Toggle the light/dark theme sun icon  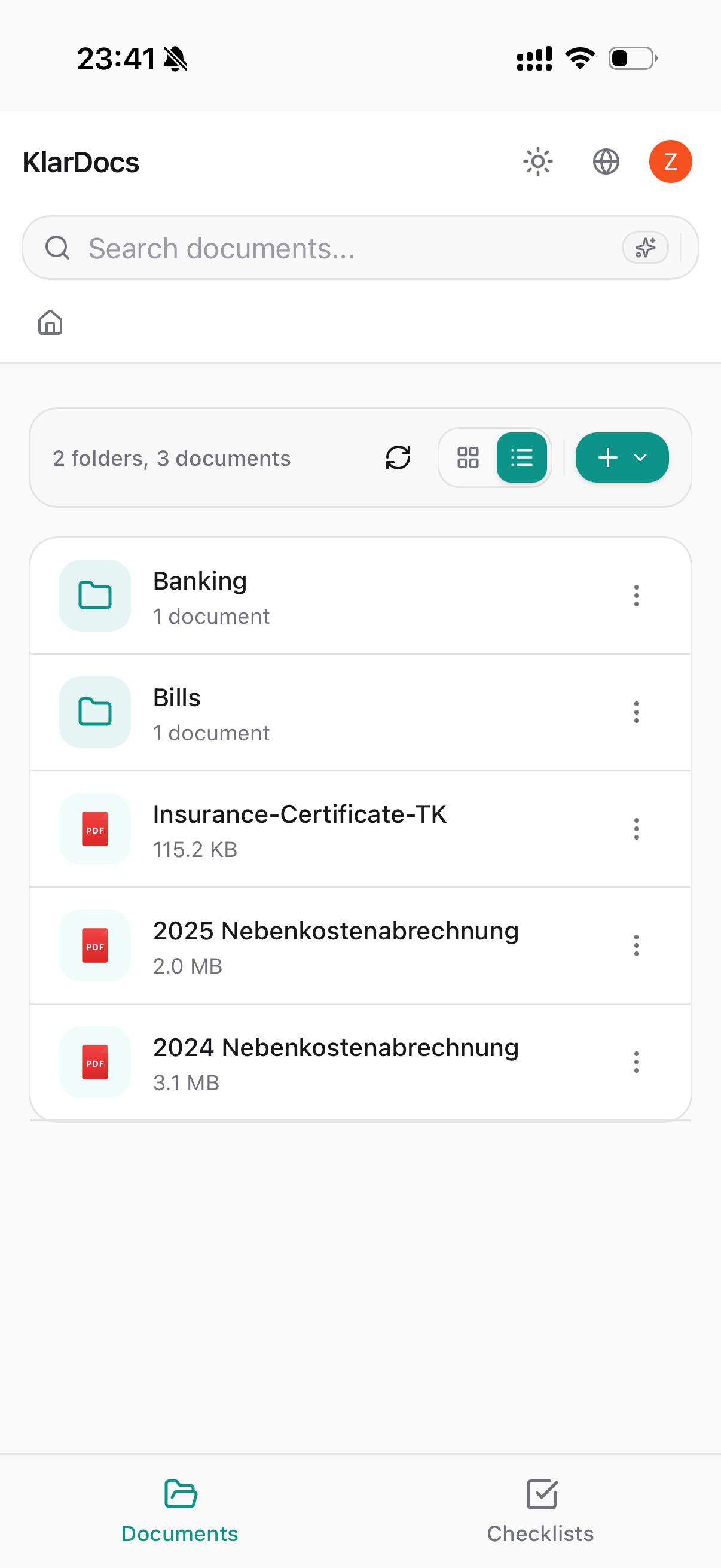(537, 162)
